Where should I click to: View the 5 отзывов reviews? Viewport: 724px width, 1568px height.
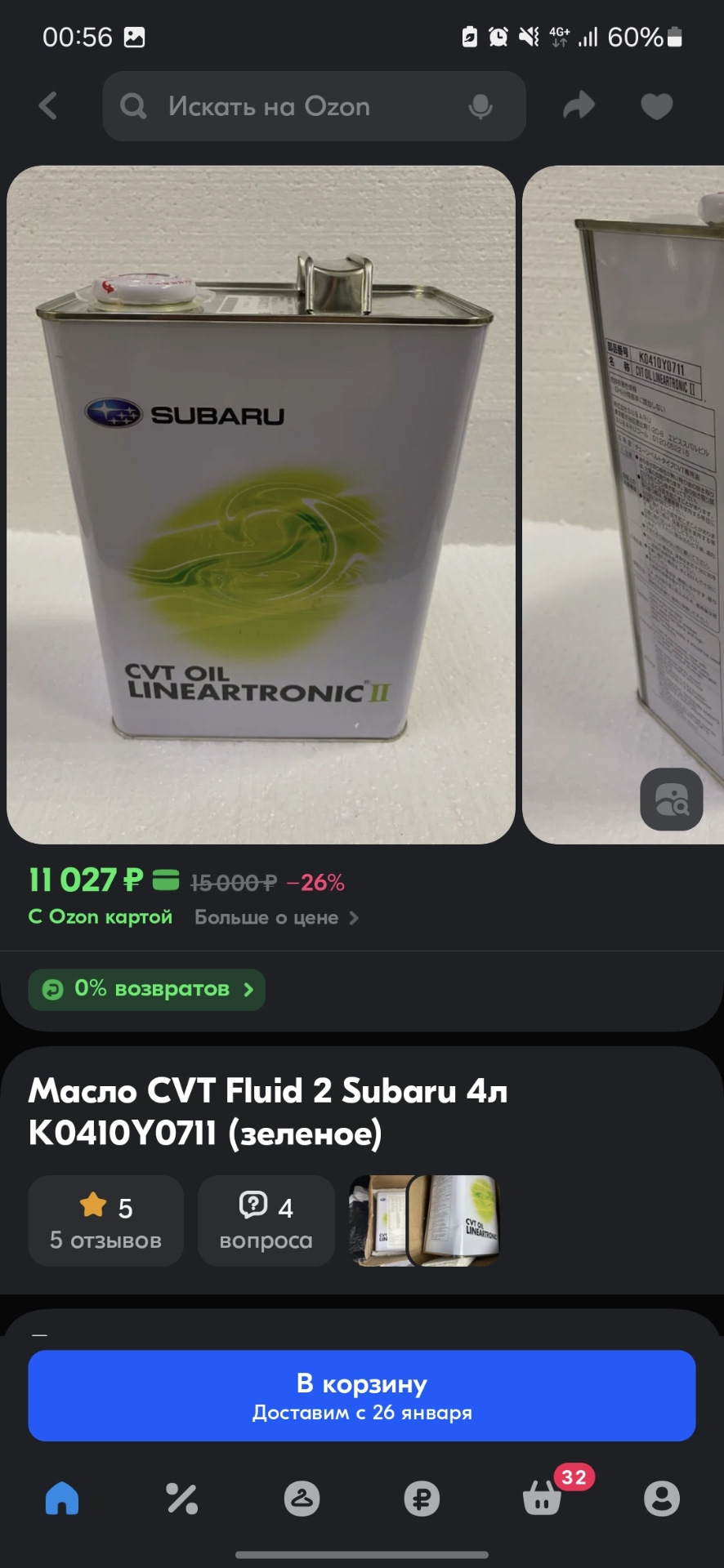pyautogui.click(x=105, y=1221)
